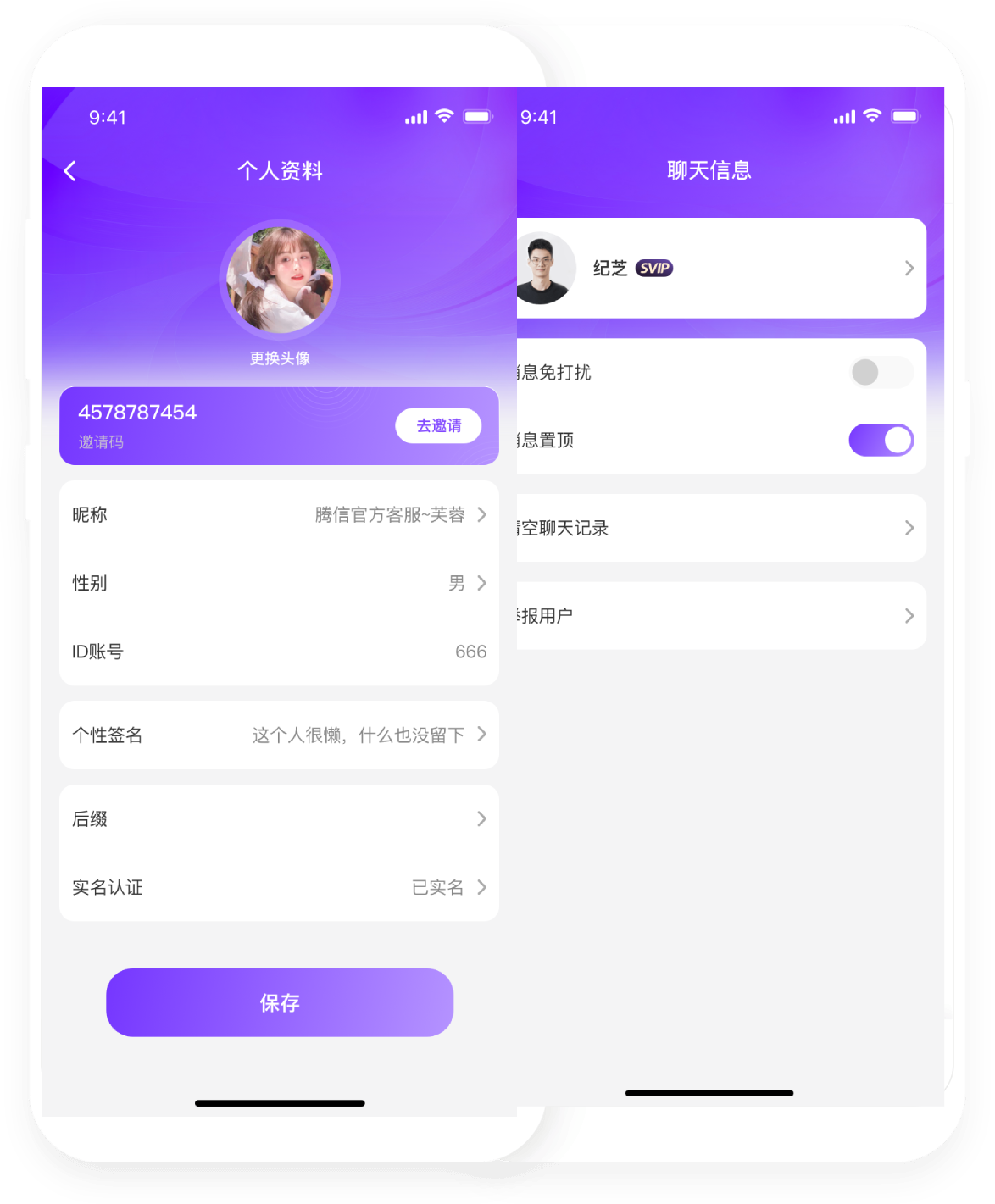Click the SVIP badge next to 纪芝
Viewport: 995px width, 1204px height.
pyautogui.click(x=653, y=268)
